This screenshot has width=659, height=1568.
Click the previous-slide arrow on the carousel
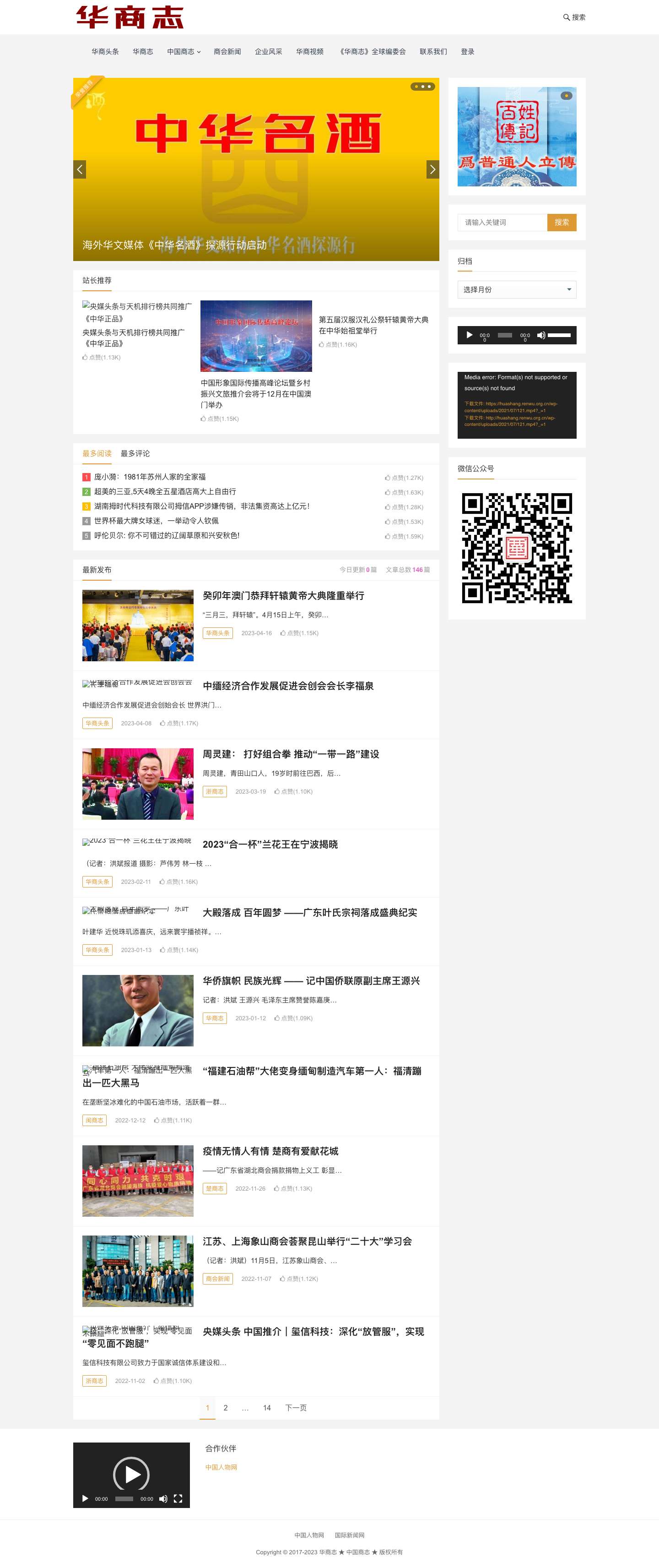tap(80, 170)
